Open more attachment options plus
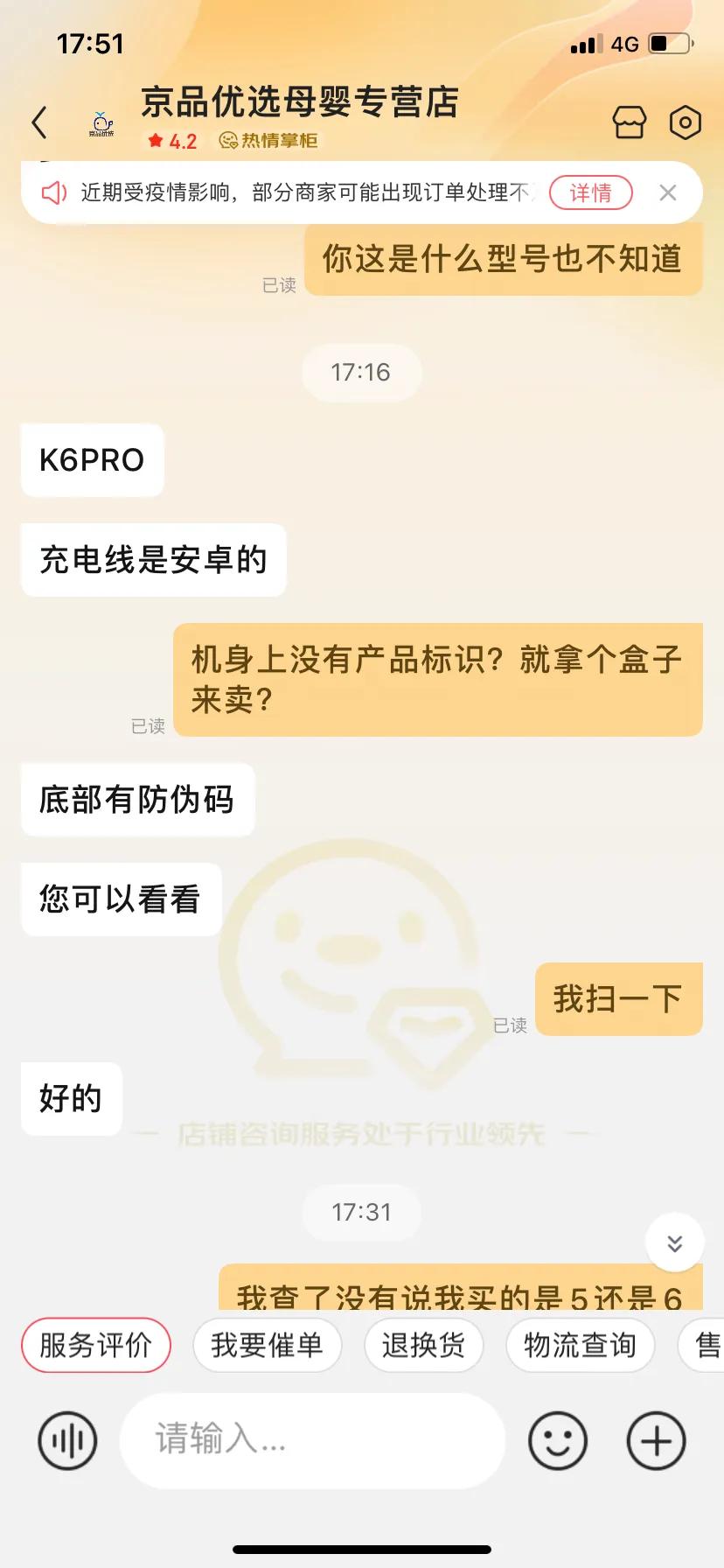The height and width of the screenshot is (1568, 724). click(657, 1440)
